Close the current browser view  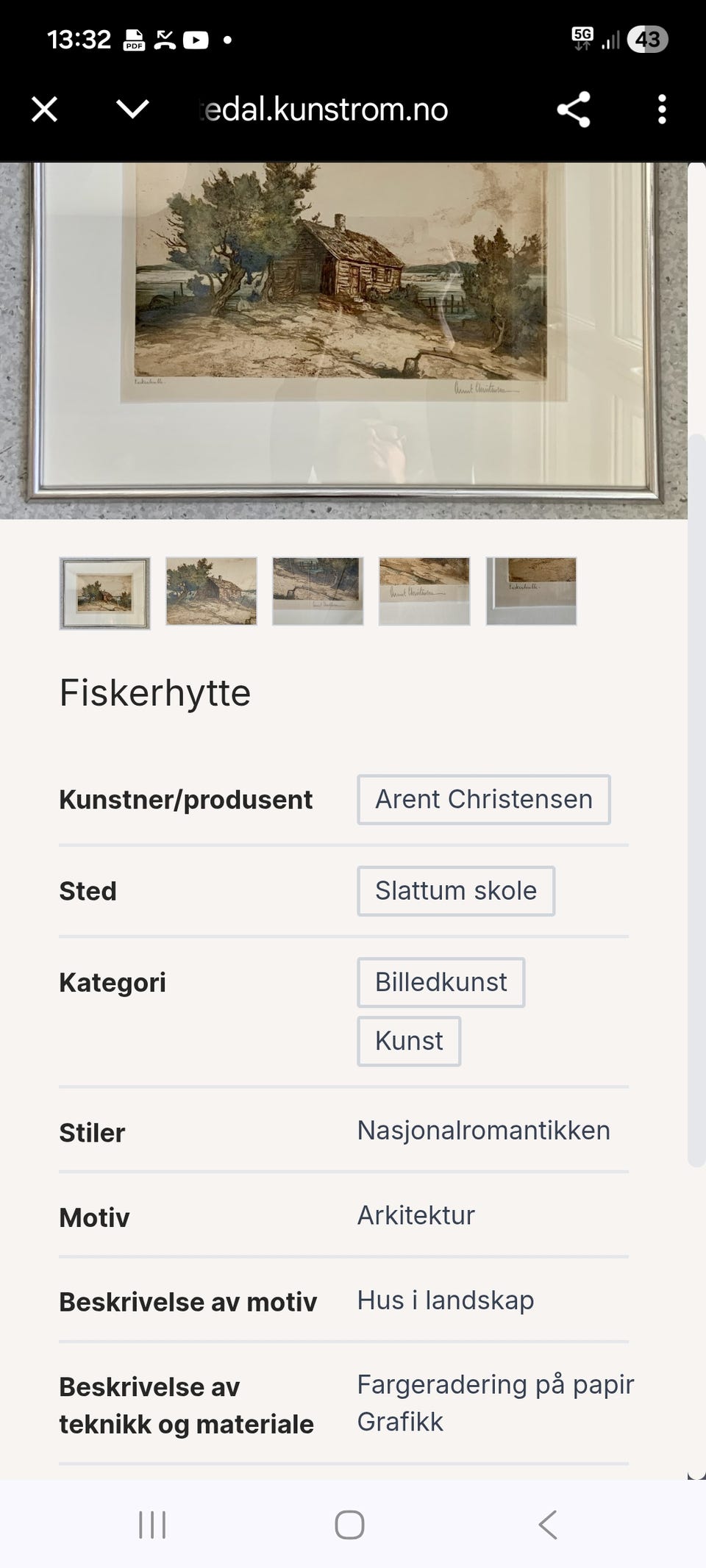(44, 109)
